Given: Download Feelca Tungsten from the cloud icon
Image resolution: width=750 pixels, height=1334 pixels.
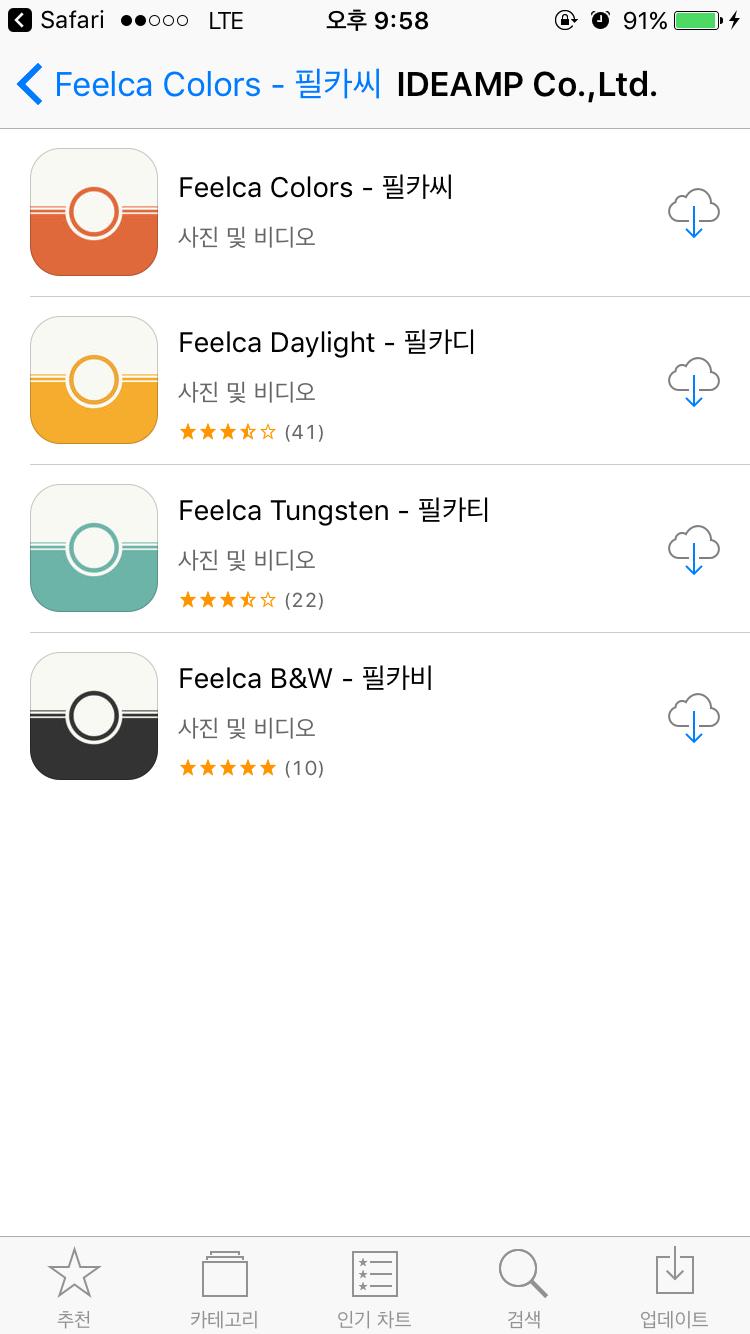Looking at the screenshot, I should point(693,549).
